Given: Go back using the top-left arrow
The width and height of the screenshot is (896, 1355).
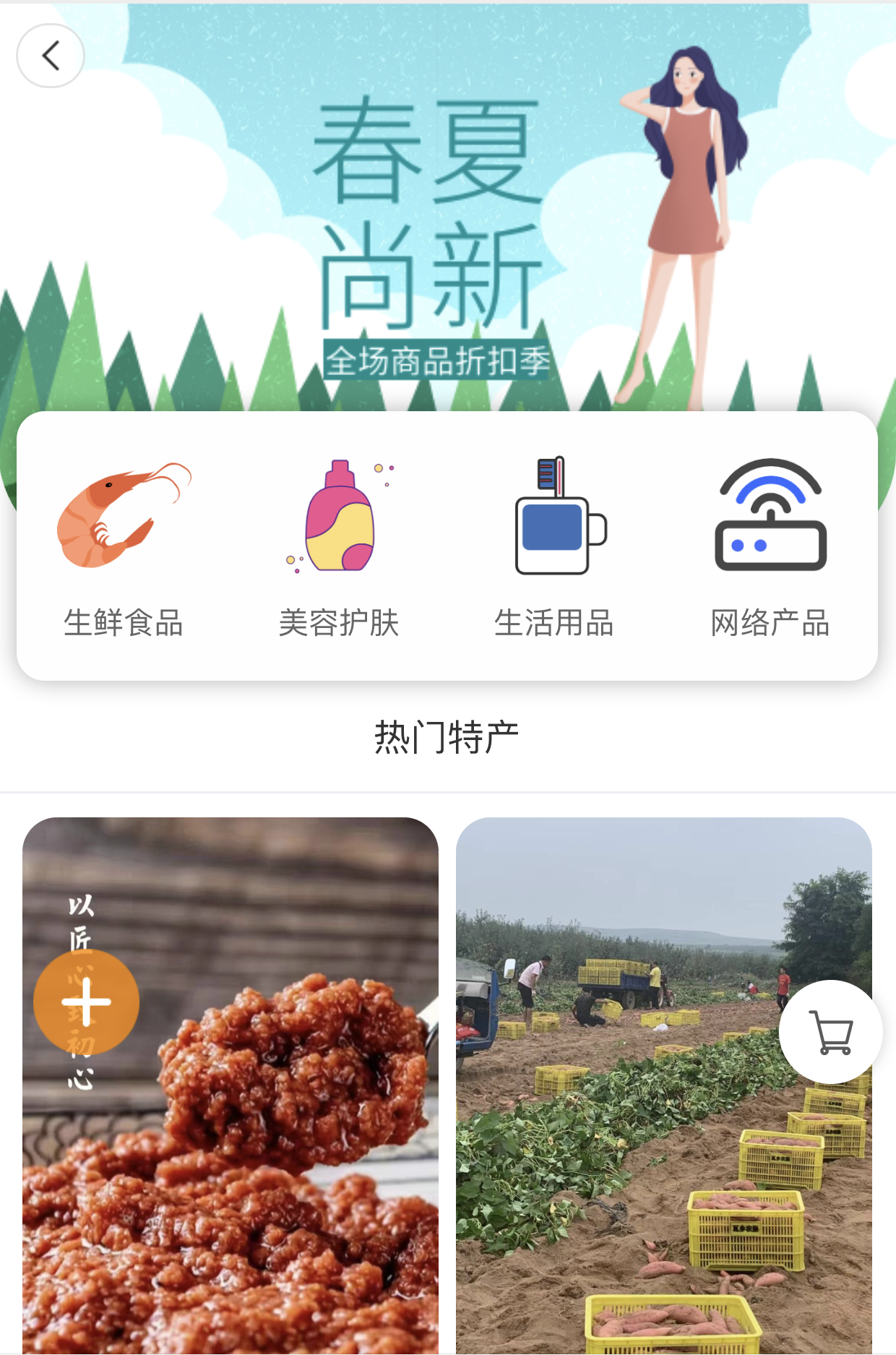Looking at the screenshot, I should [51, 56].
